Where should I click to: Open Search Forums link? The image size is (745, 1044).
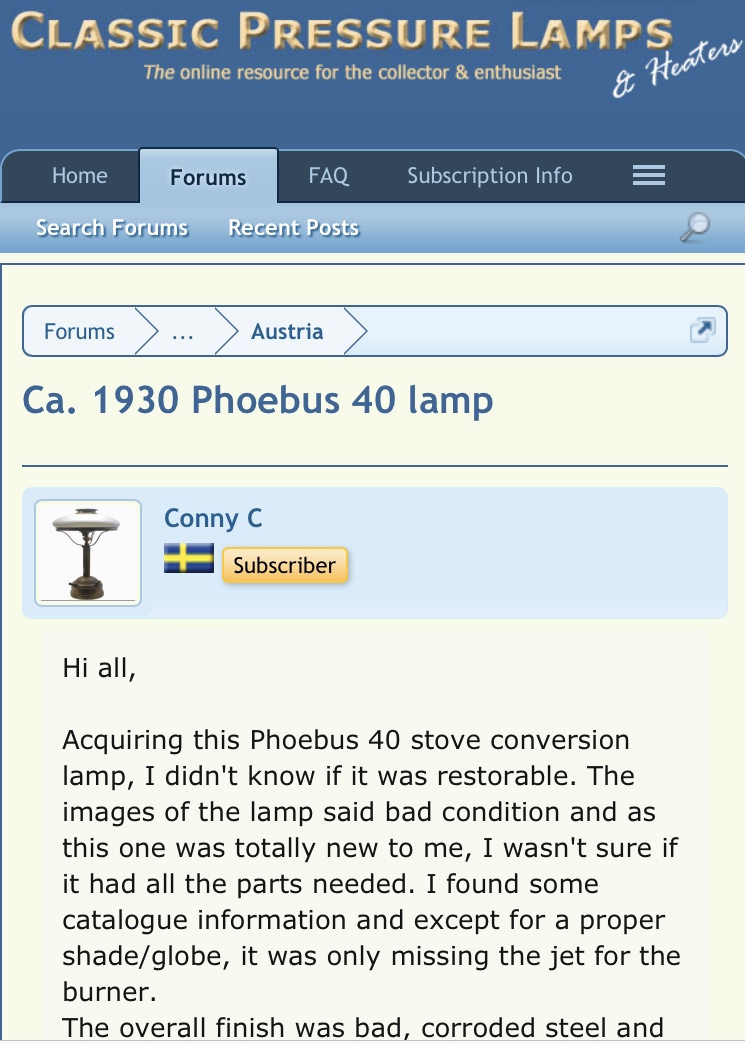point(112,228)
